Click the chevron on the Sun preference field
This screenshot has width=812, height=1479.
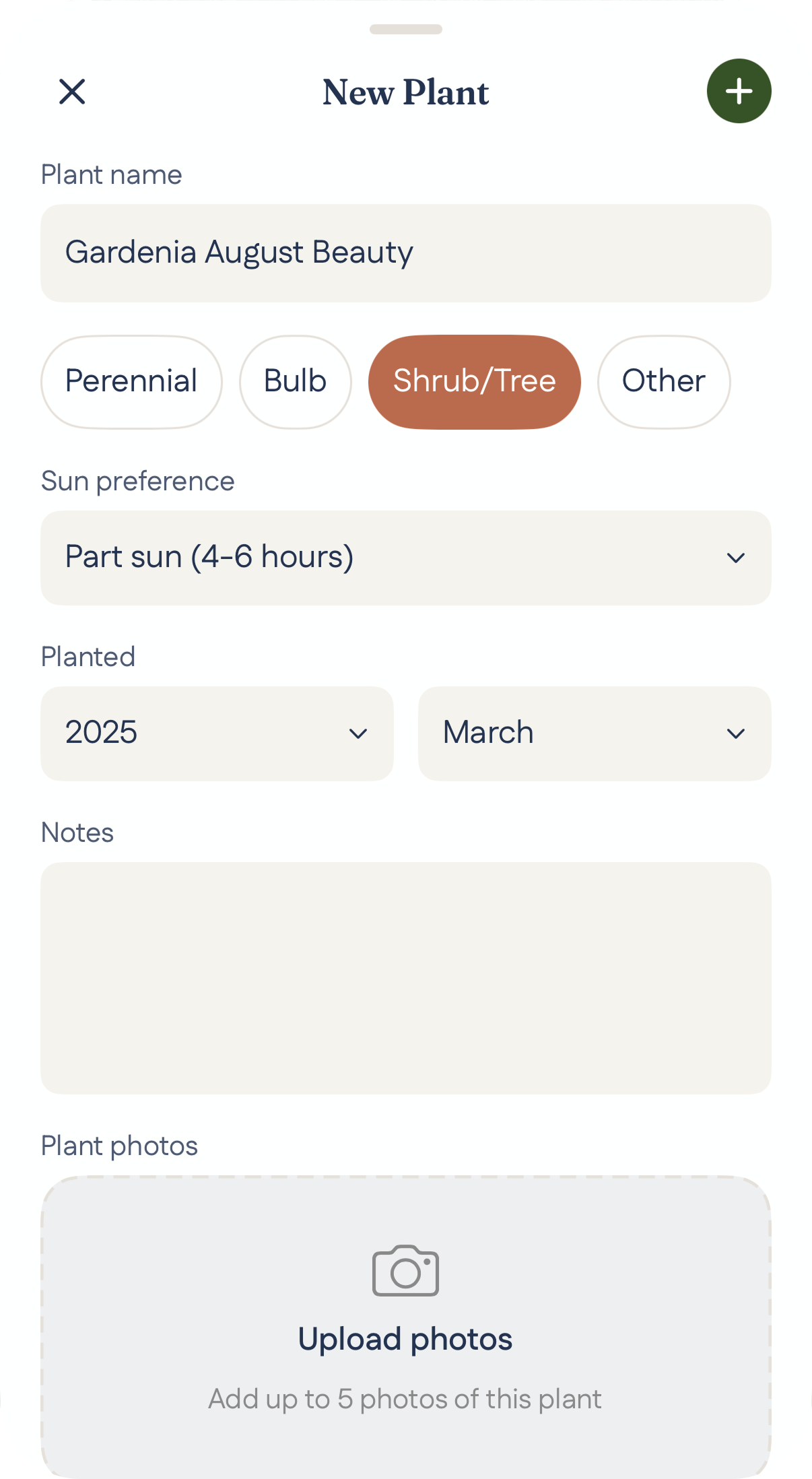pyautogui.click(x=737, y=558)
